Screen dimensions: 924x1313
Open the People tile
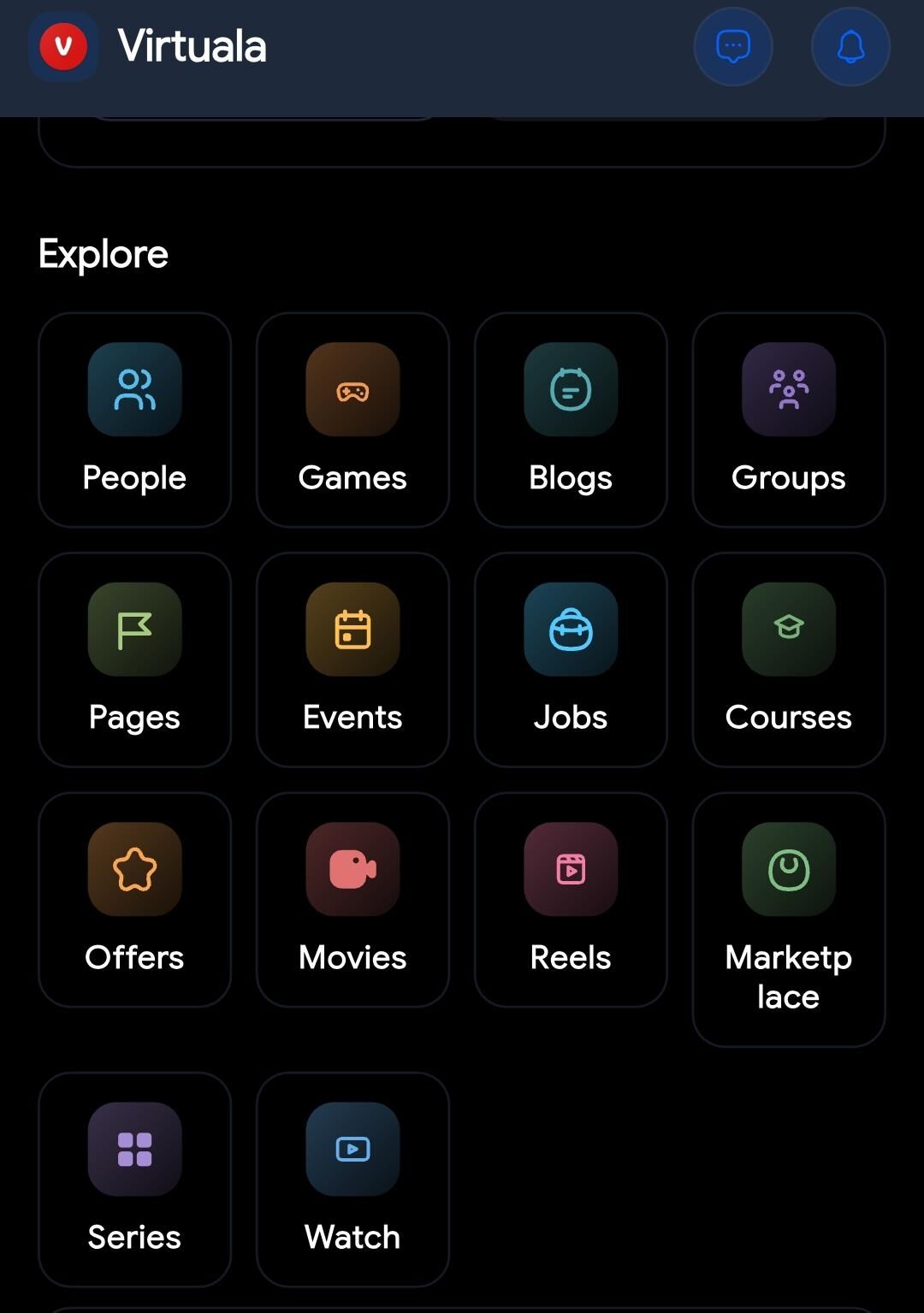click(134, 420)
